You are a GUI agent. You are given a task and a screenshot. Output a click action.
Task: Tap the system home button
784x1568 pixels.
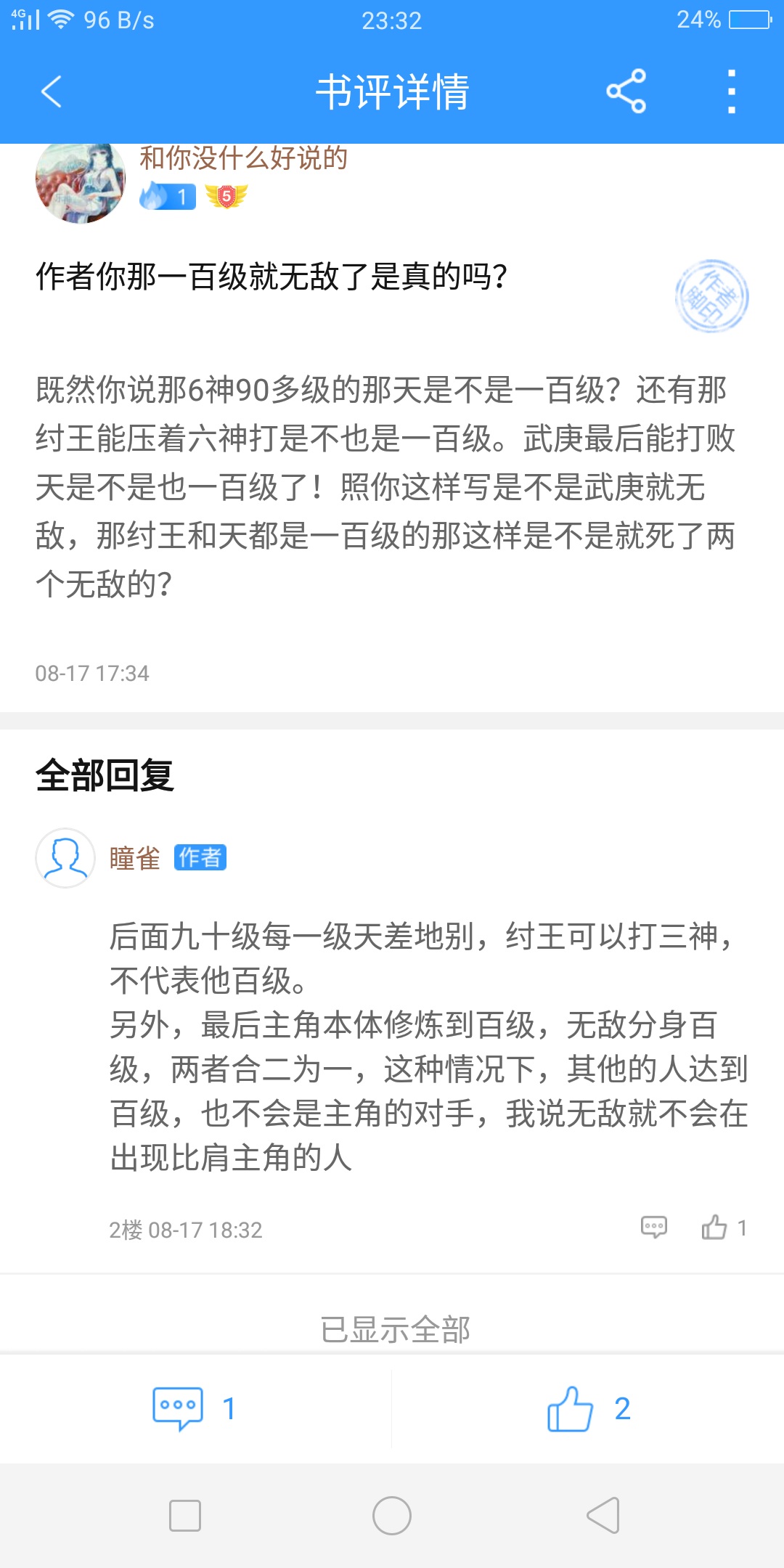(x=392, y=1516)
